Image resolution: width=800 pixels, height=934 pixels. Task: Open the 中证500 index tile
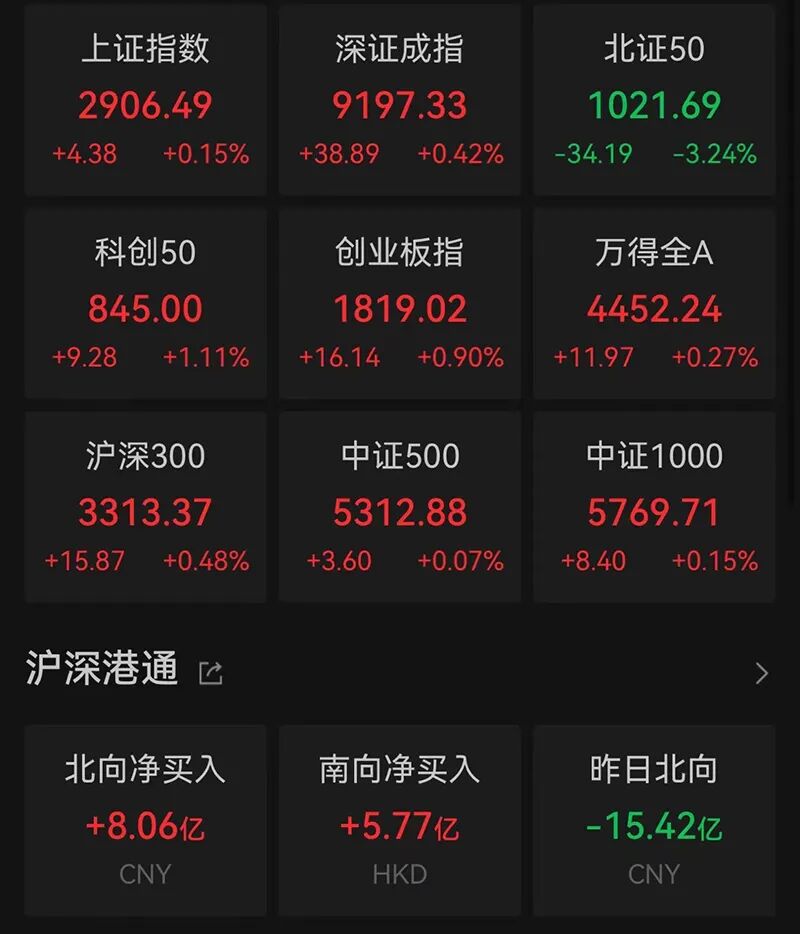(400, 507)
